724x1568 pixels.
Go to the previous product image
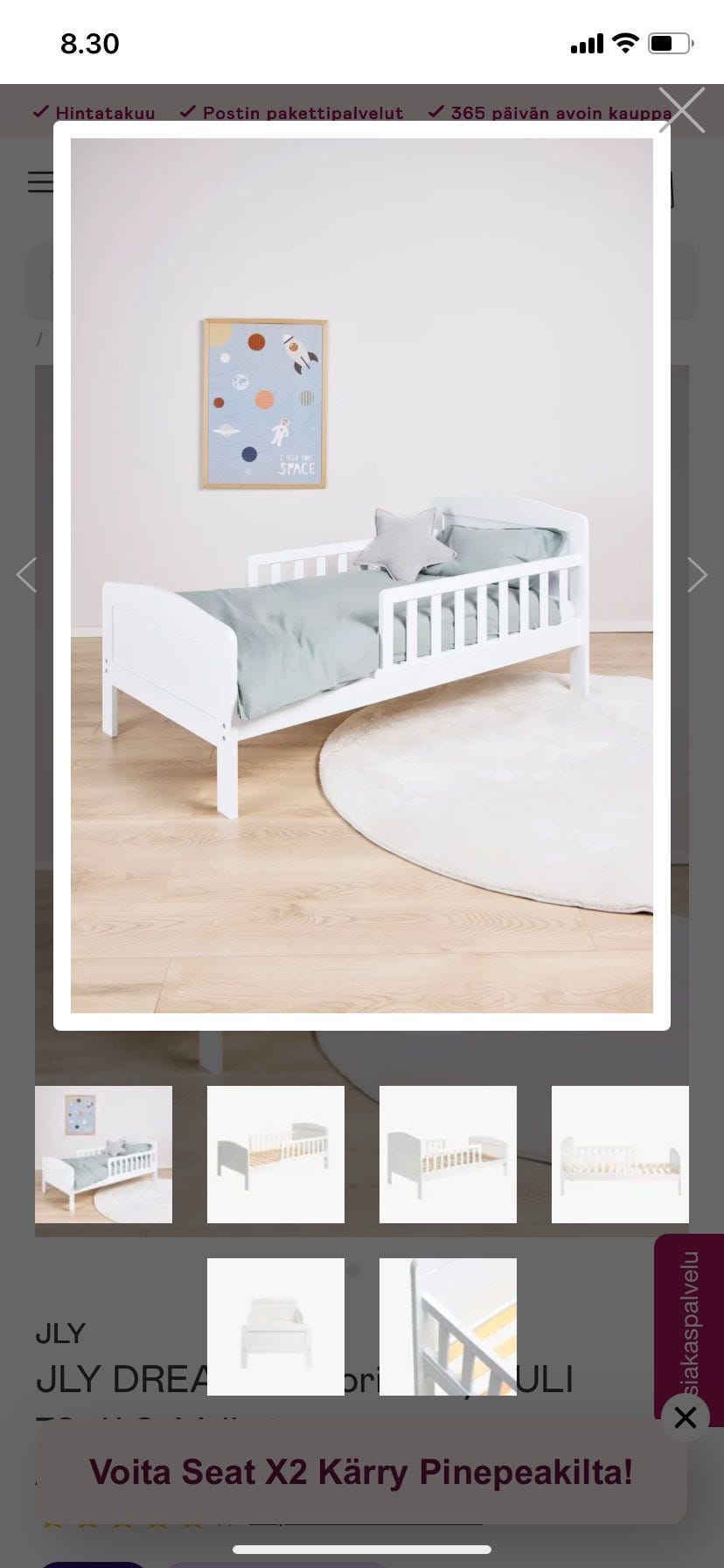coord(27,575)
